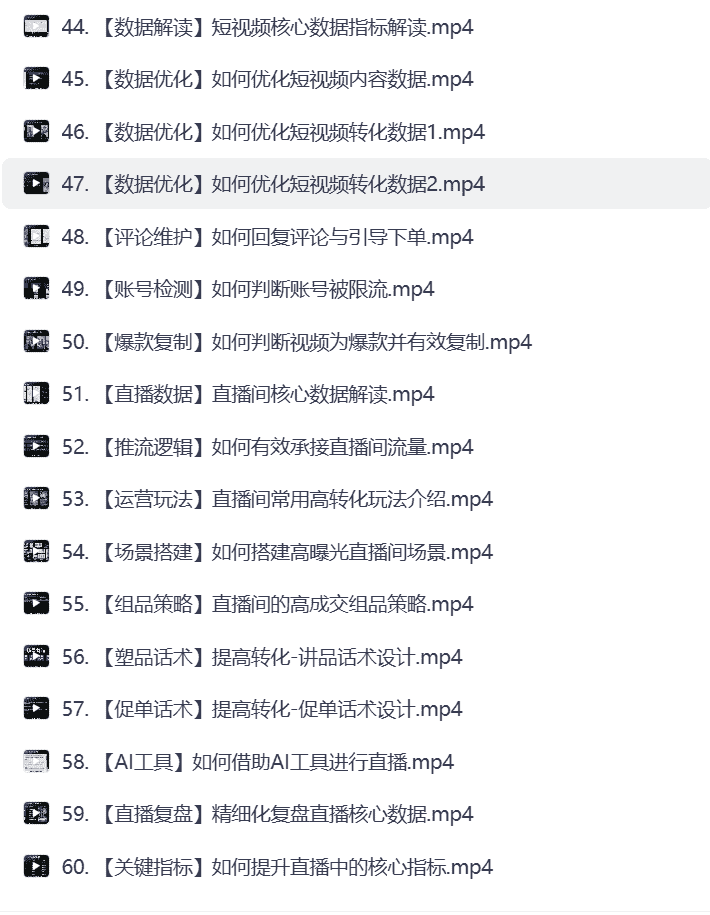Open video 44 短视频核心数据指标解读

(x=267, y=27)
